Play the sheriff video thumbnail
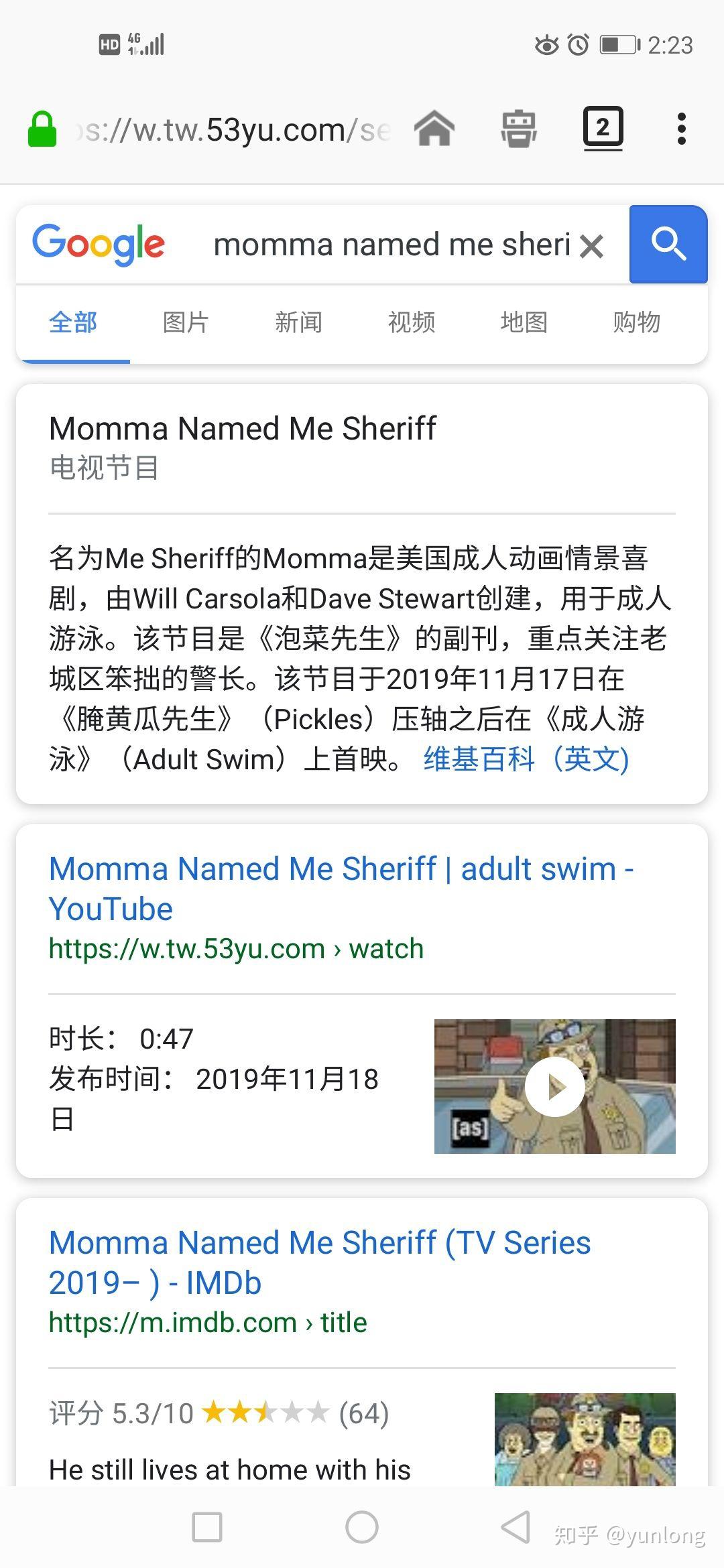 (x=554, y=1086)
